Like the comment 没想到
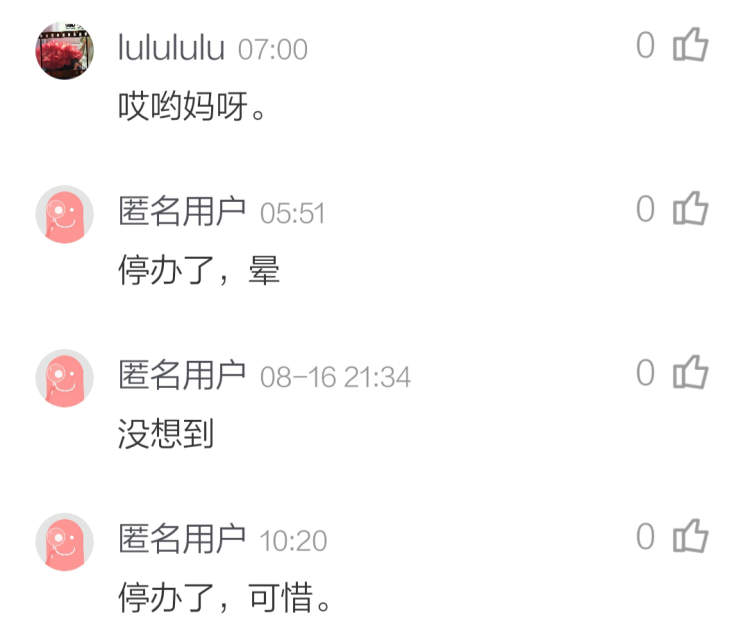The image size is (750, 631). [690, 373]
